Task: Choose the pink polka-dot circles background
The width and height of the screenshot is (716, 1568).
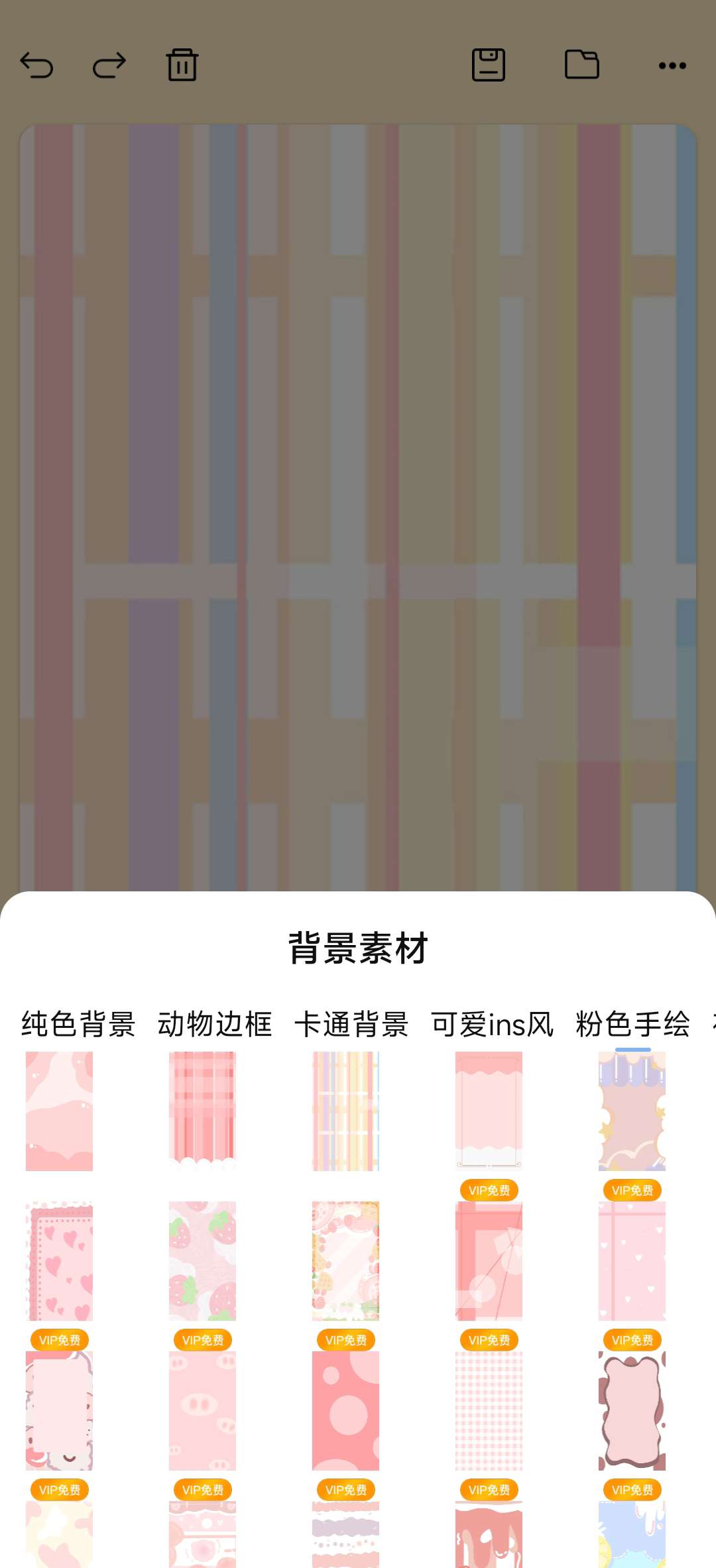Action: [x=345, y=1410]
